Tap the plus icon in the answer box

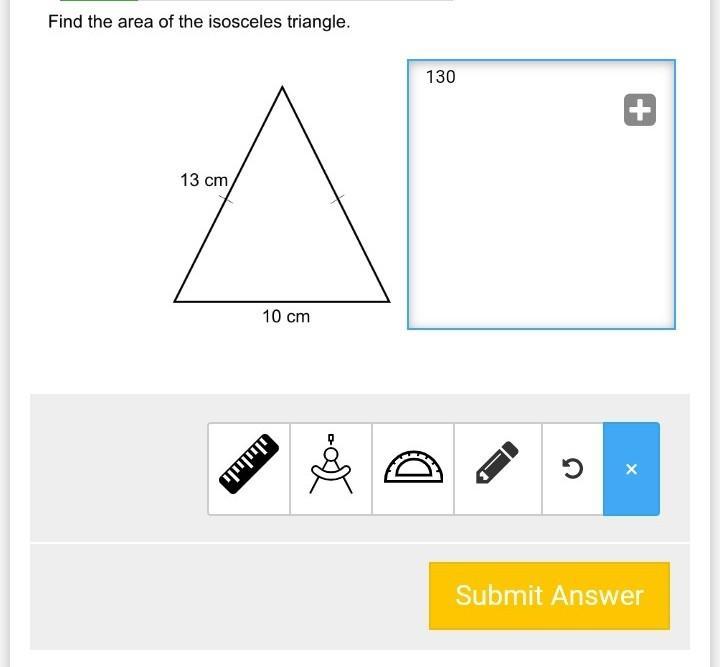[640, 110]
